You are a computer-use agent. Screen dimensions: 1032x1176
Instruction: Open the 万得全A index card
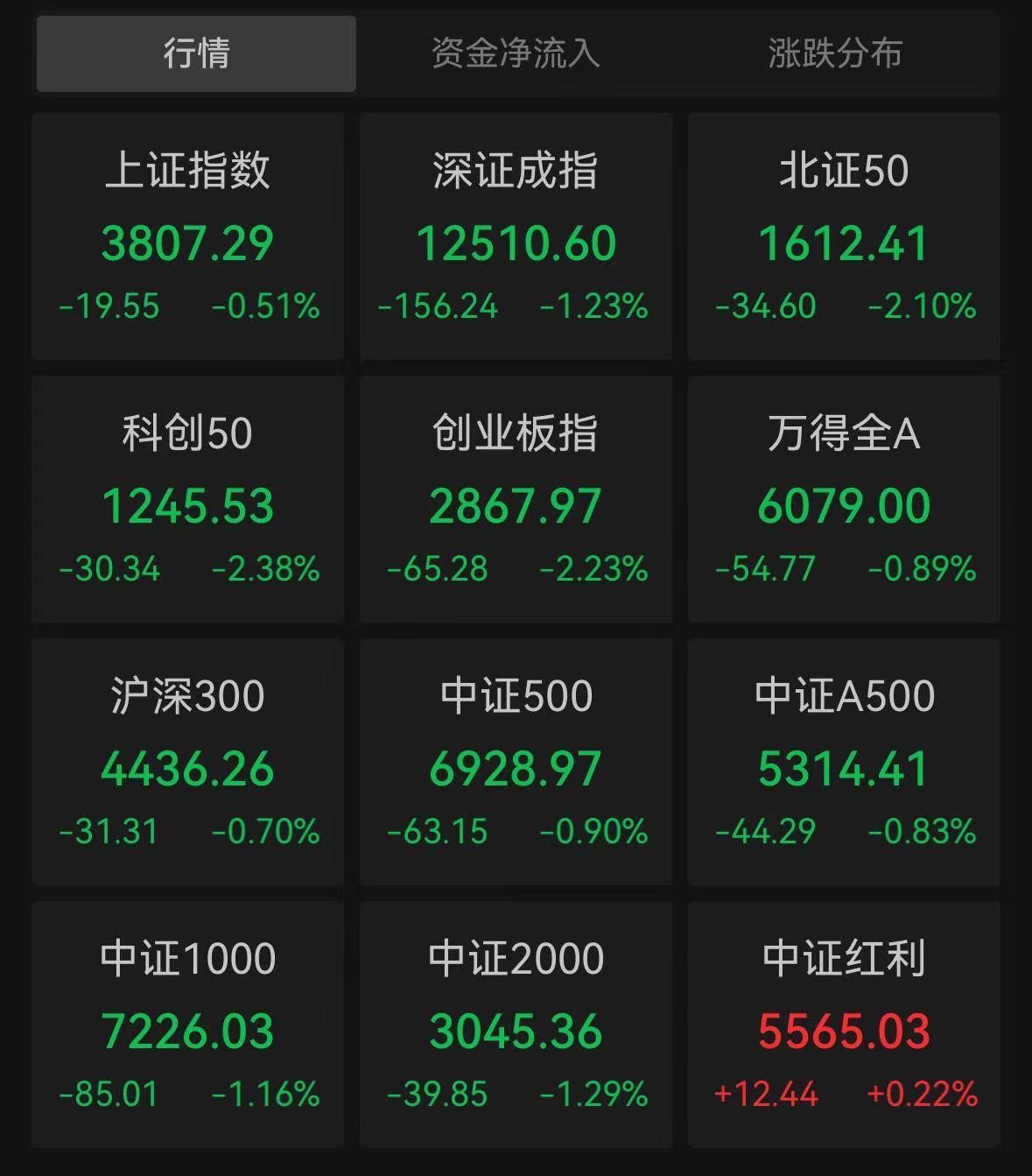point(844,499)
